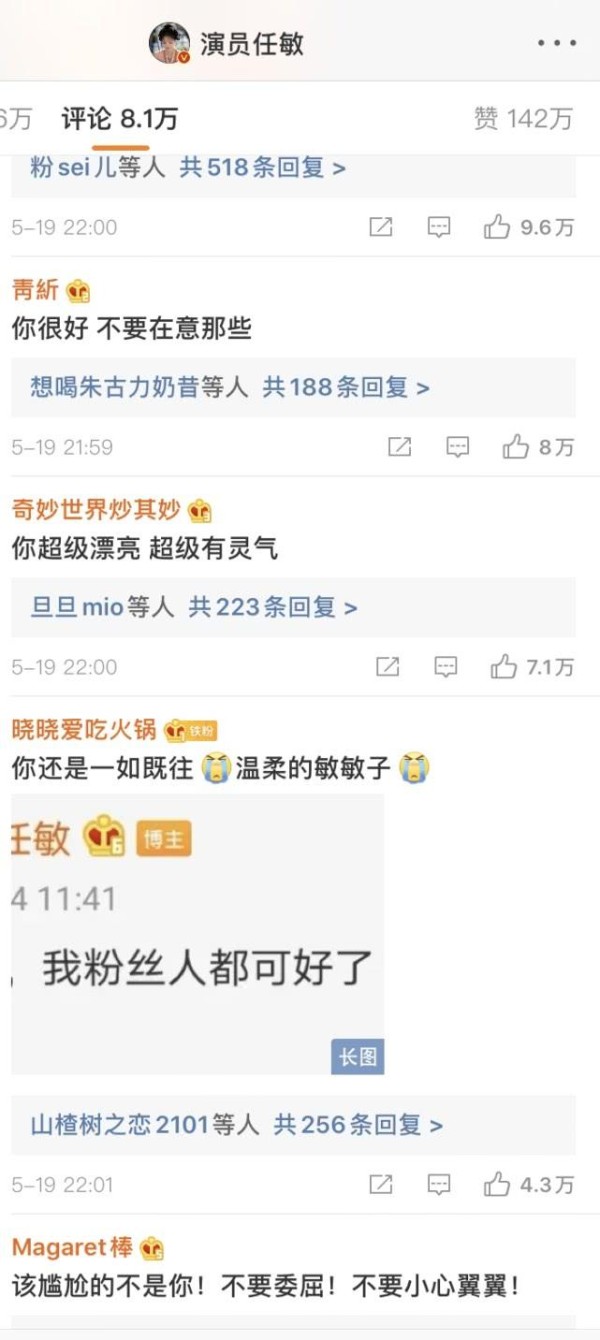The image size is (600, 1340).
Task: Like 青紤's comment
Action: [538, 447]
